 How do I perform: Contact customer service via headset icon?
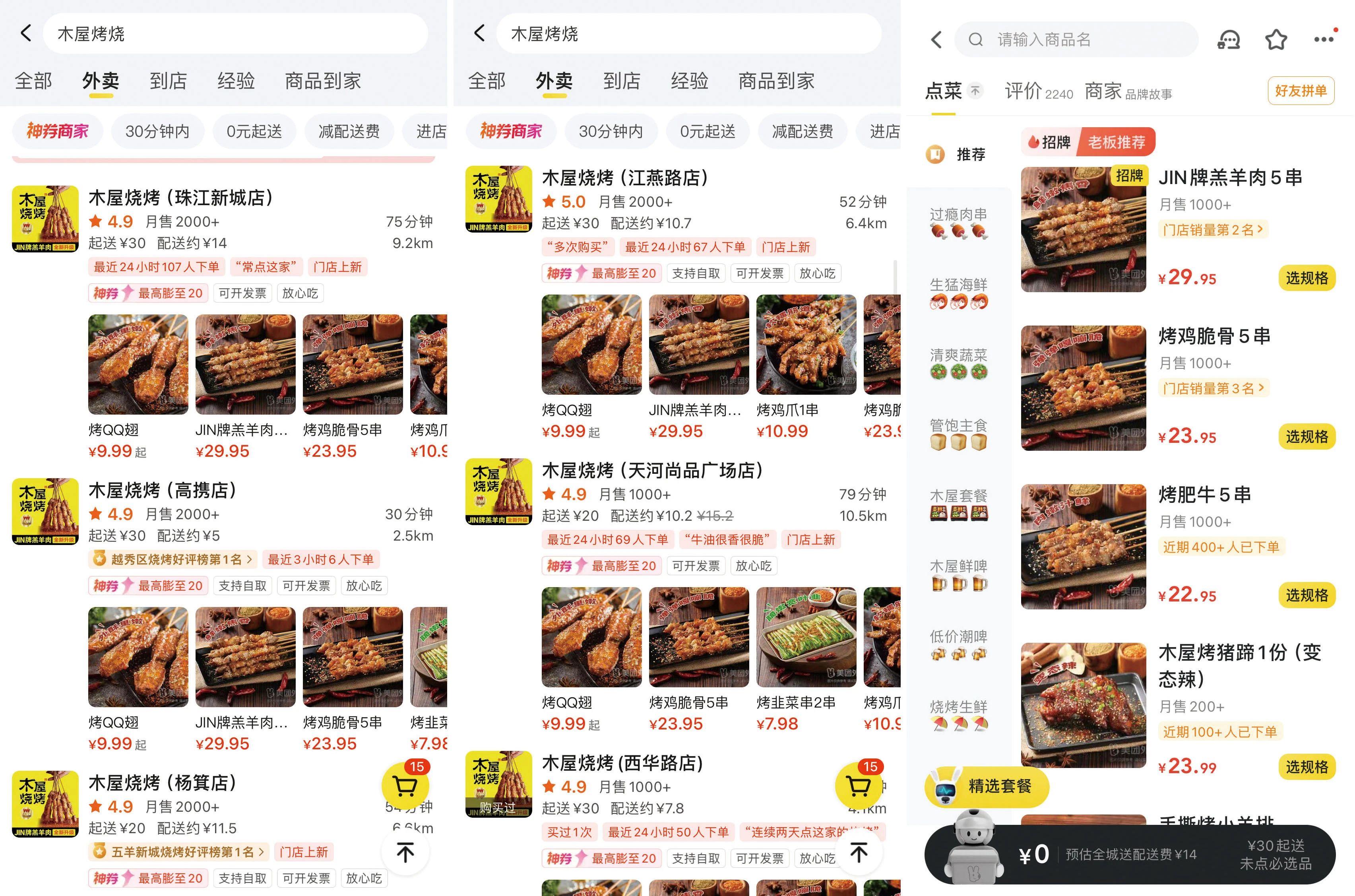pyautogui.click(x=1229, y=39)
